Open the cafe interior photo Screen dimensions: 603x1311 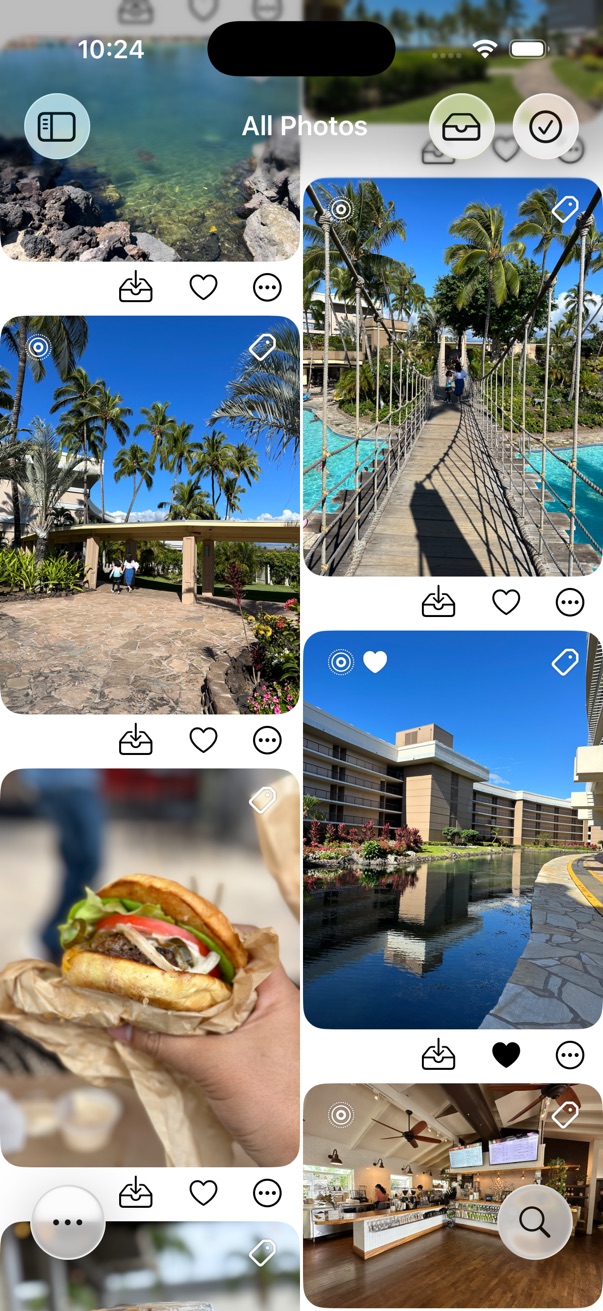420,1200
